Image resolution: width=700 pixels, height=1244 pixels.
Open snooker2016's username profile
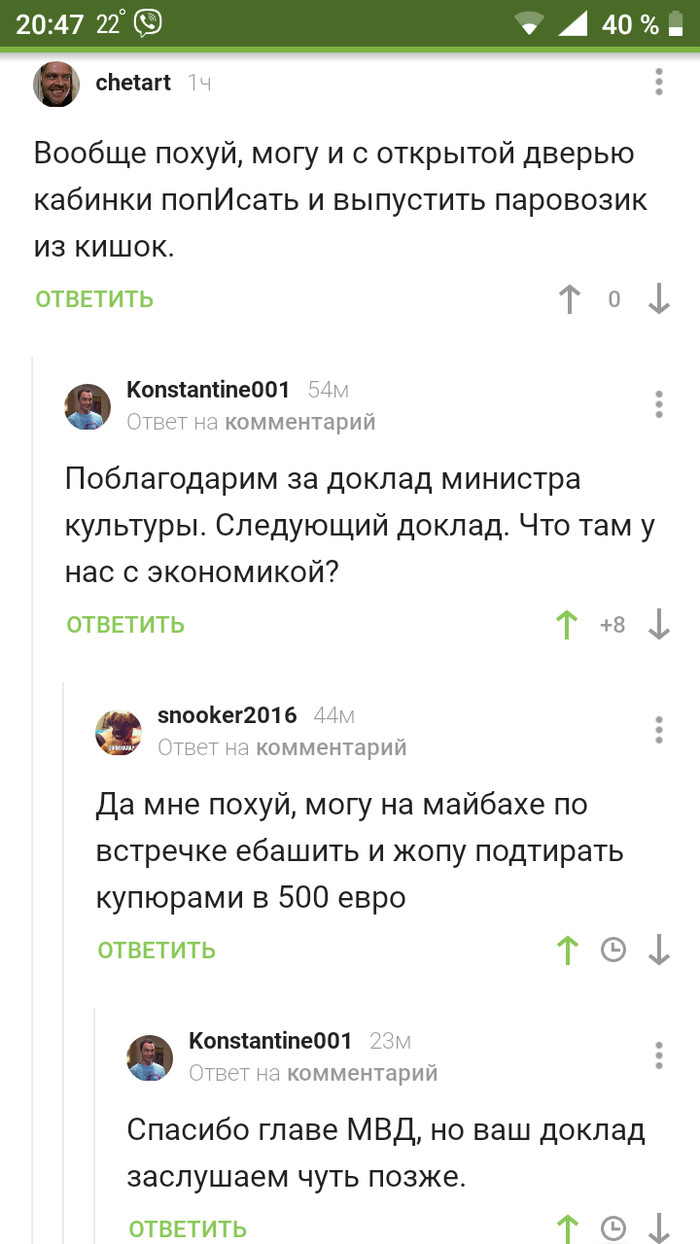227,715
